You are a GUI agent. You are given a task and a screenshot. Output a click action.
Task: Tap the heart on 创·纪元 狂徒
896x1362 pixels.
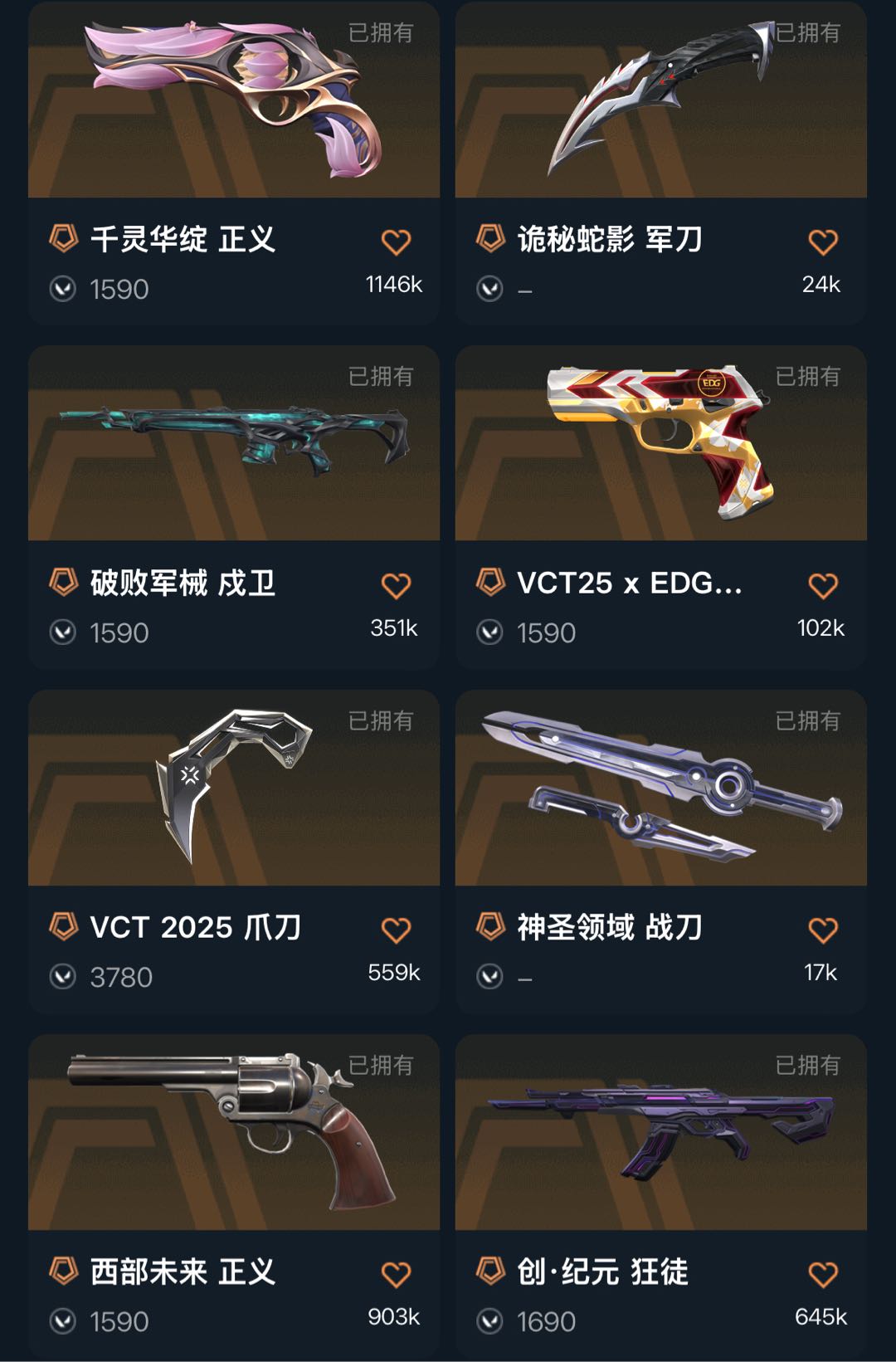823,1274
